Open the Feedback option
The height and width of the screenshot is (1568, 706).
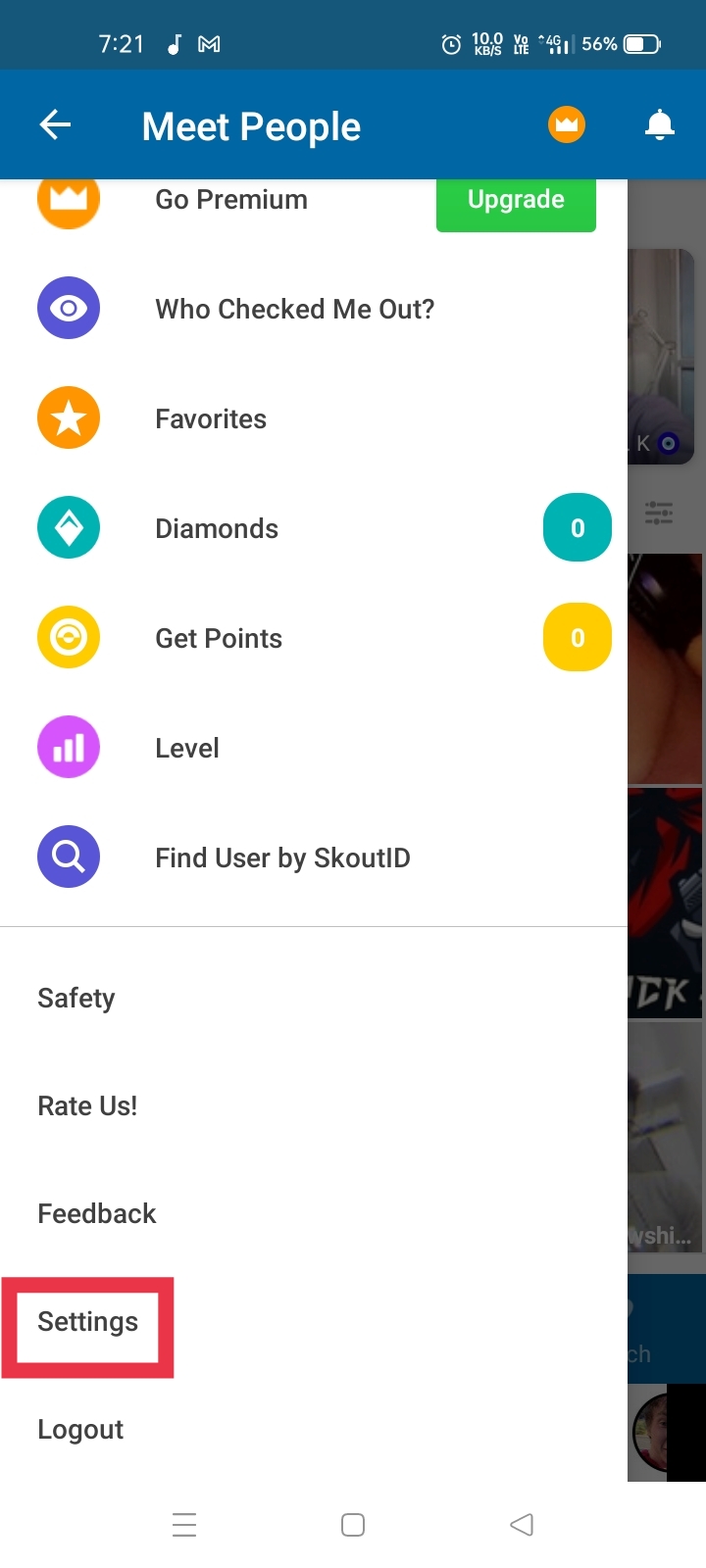click(97, 1213)
